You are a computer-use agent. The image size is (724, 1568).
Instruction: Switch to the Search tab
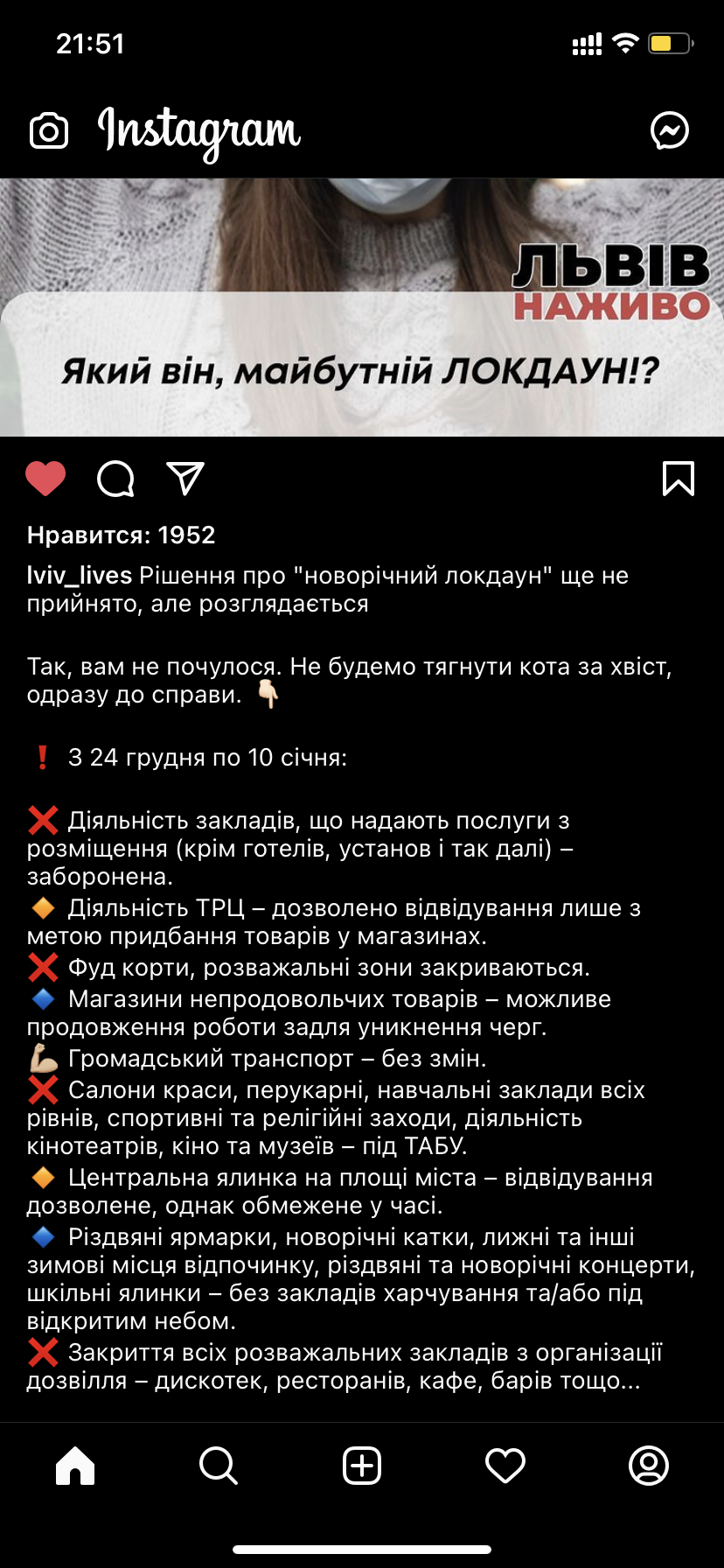tap(219, 1465)
